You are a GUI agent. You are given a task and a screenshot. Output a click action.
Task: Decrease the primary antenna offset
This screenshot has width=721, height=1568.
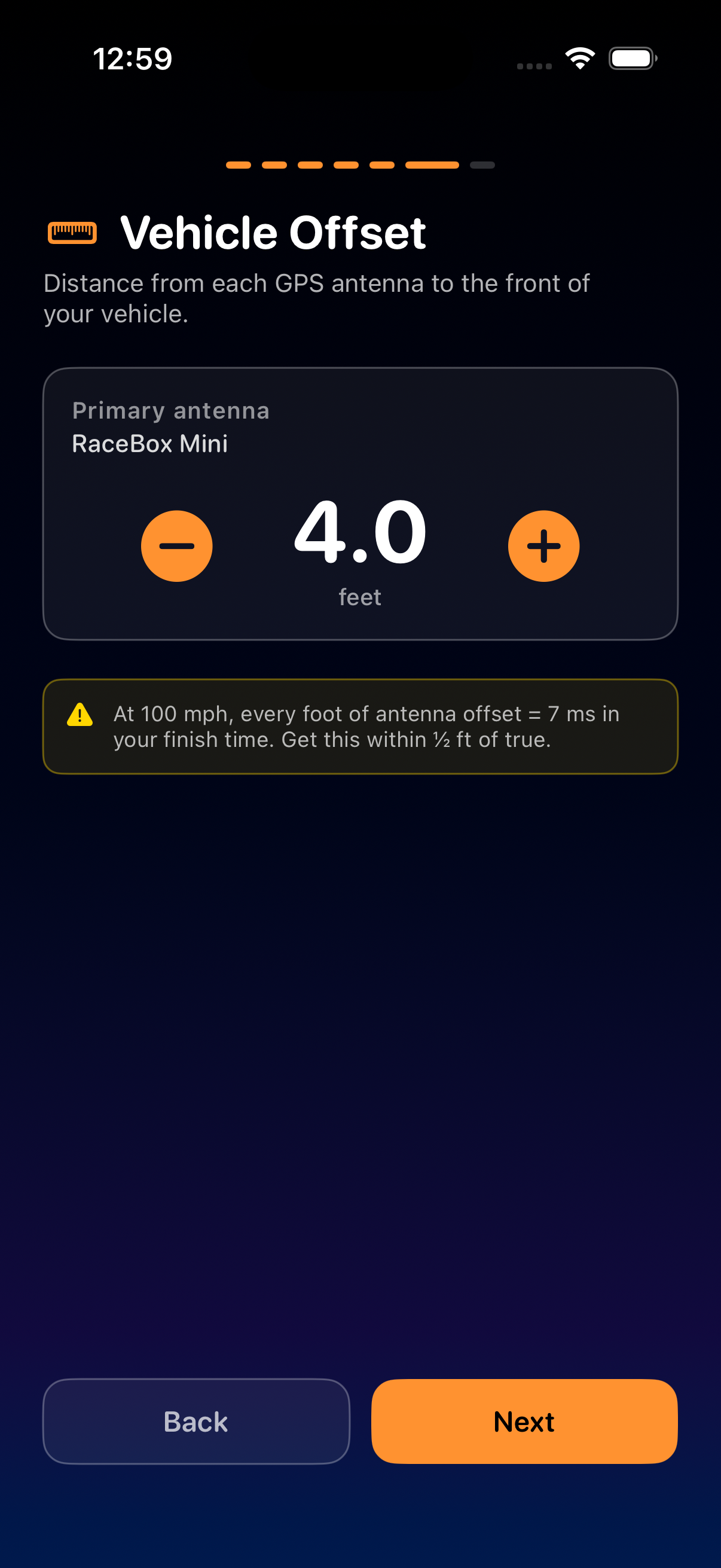point(176,545)
